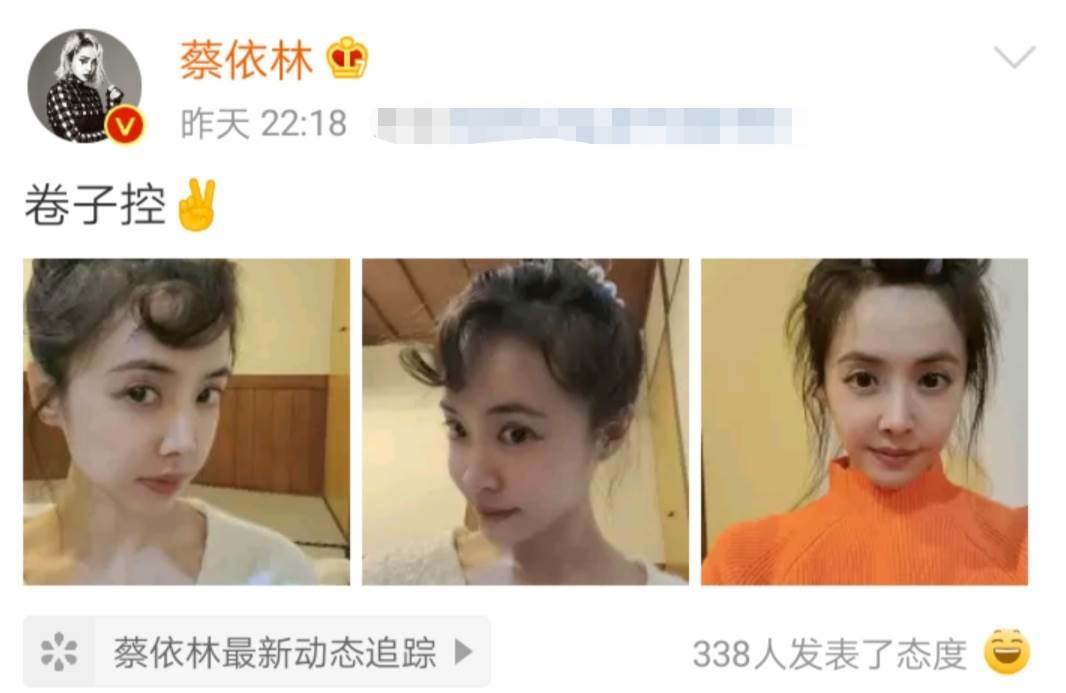This screenshot has height=693, width=1066.
Task: Open the middle photo in the post
Action: tap(525, 421)
